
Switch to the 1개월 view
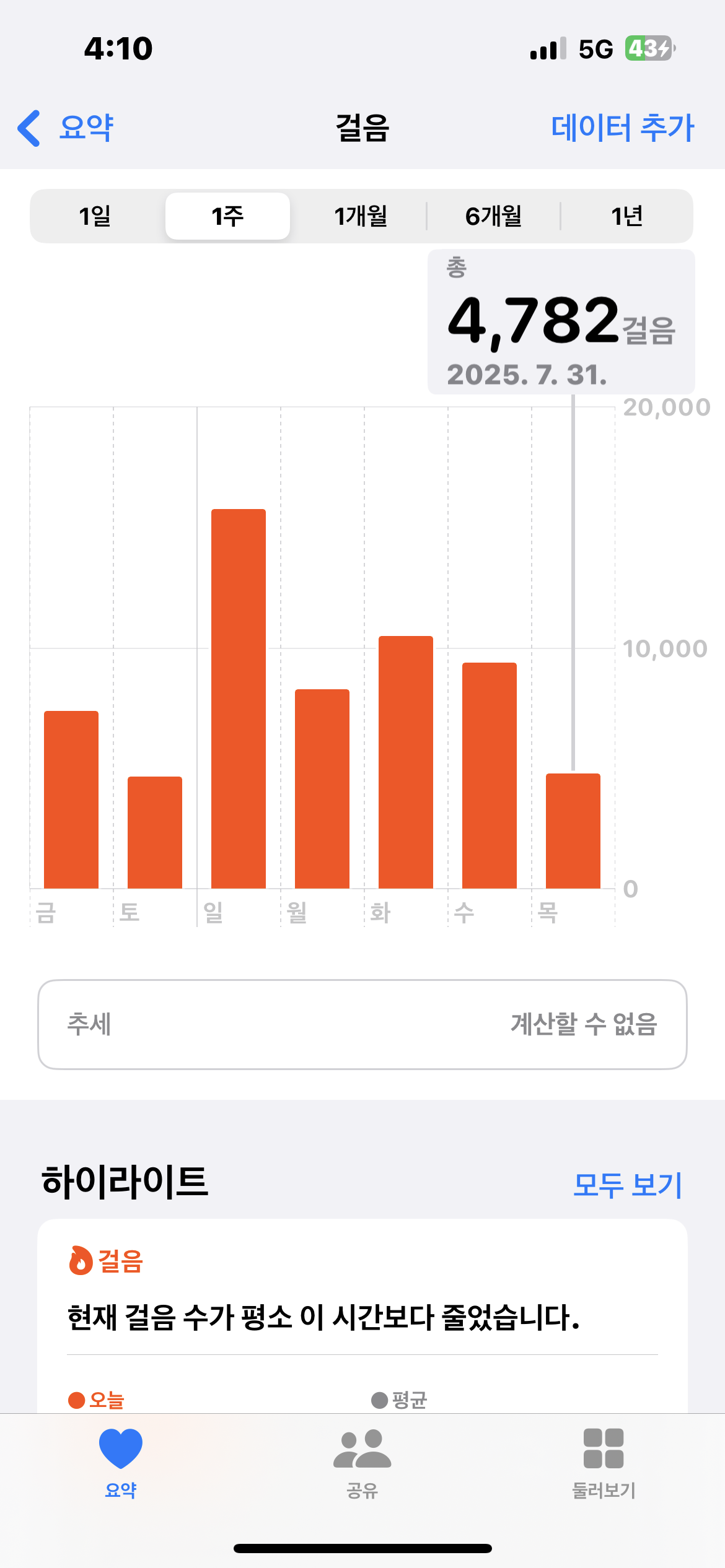tap(361, 216)
